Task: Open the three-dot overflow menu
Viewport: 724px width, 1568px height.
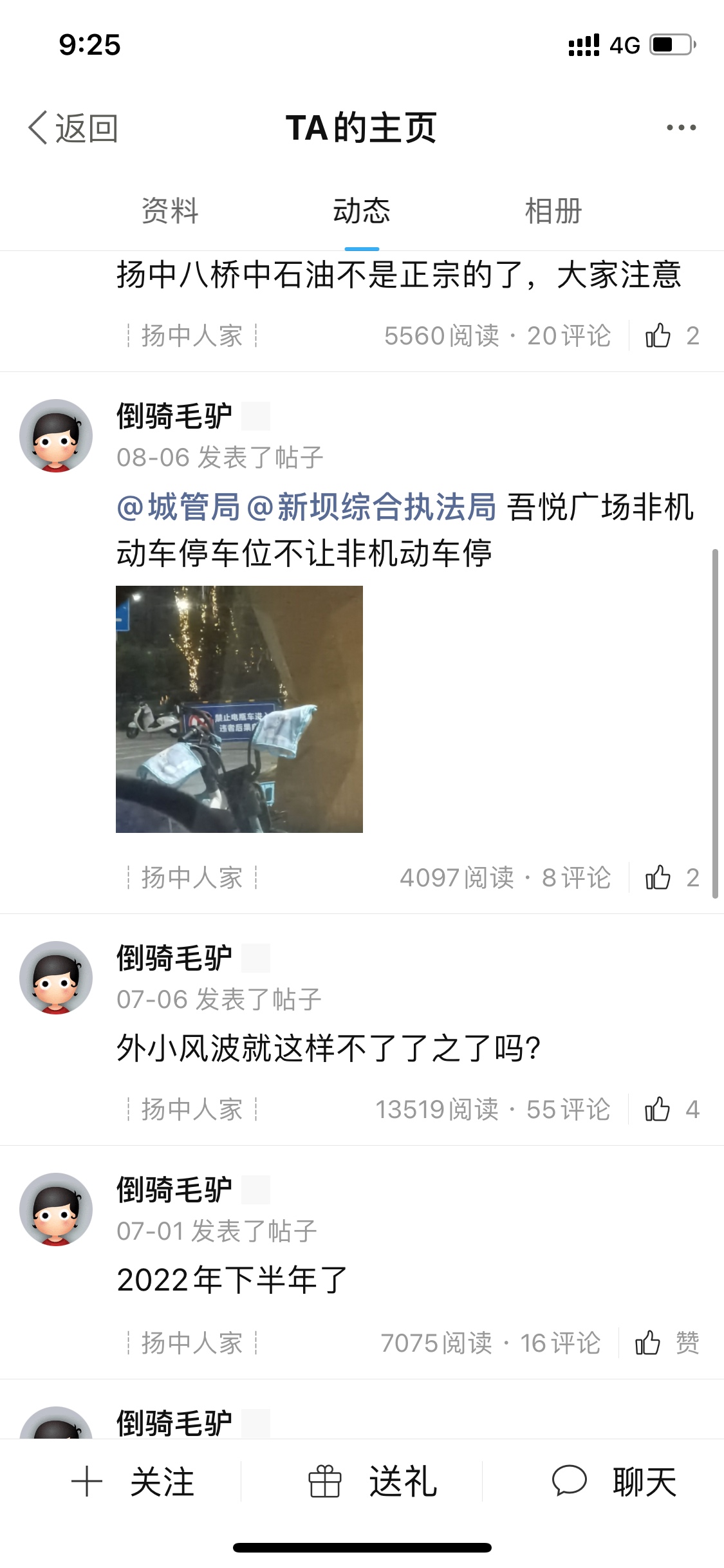Action: [681, 127]
